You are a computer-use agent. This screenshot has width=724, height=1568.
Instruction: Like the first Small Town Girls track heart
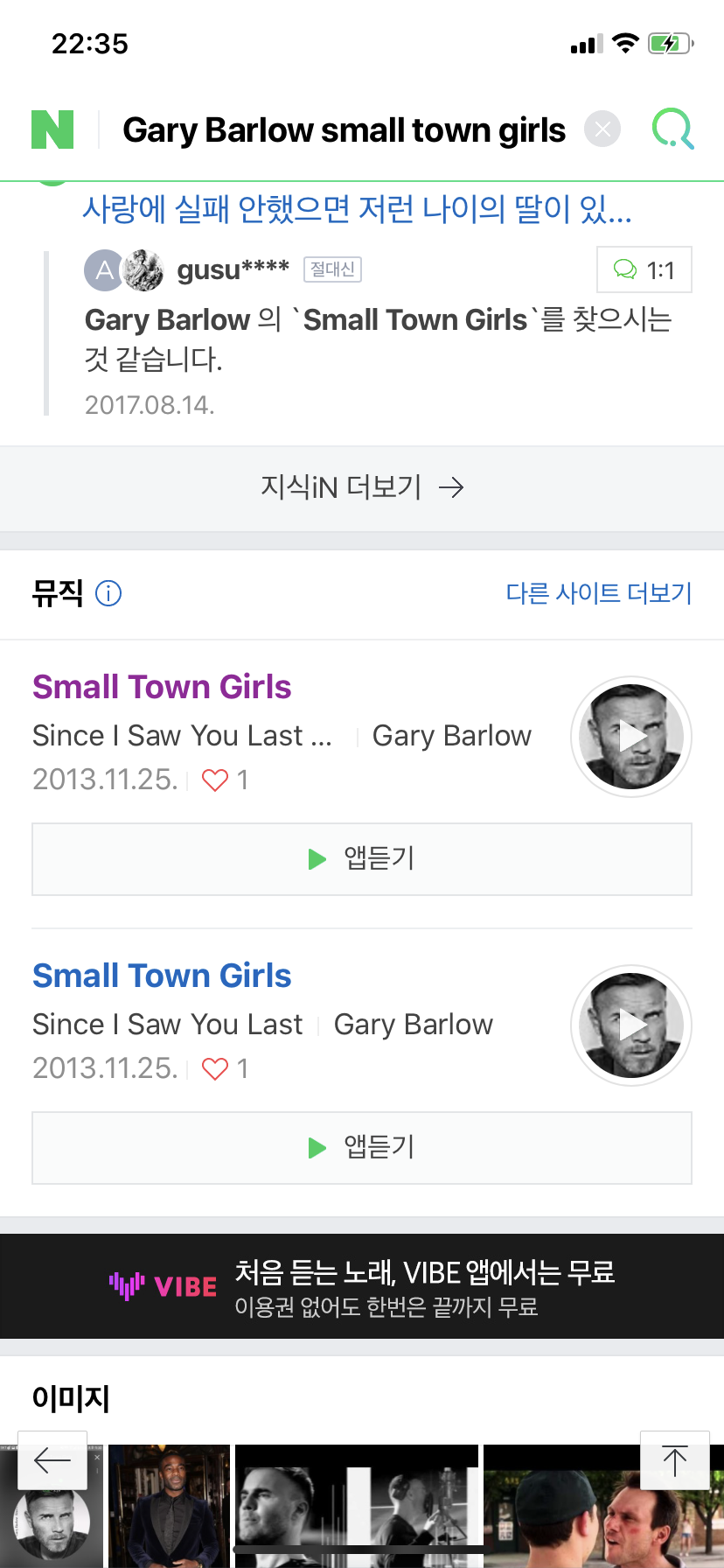click(x=215, y=780)
